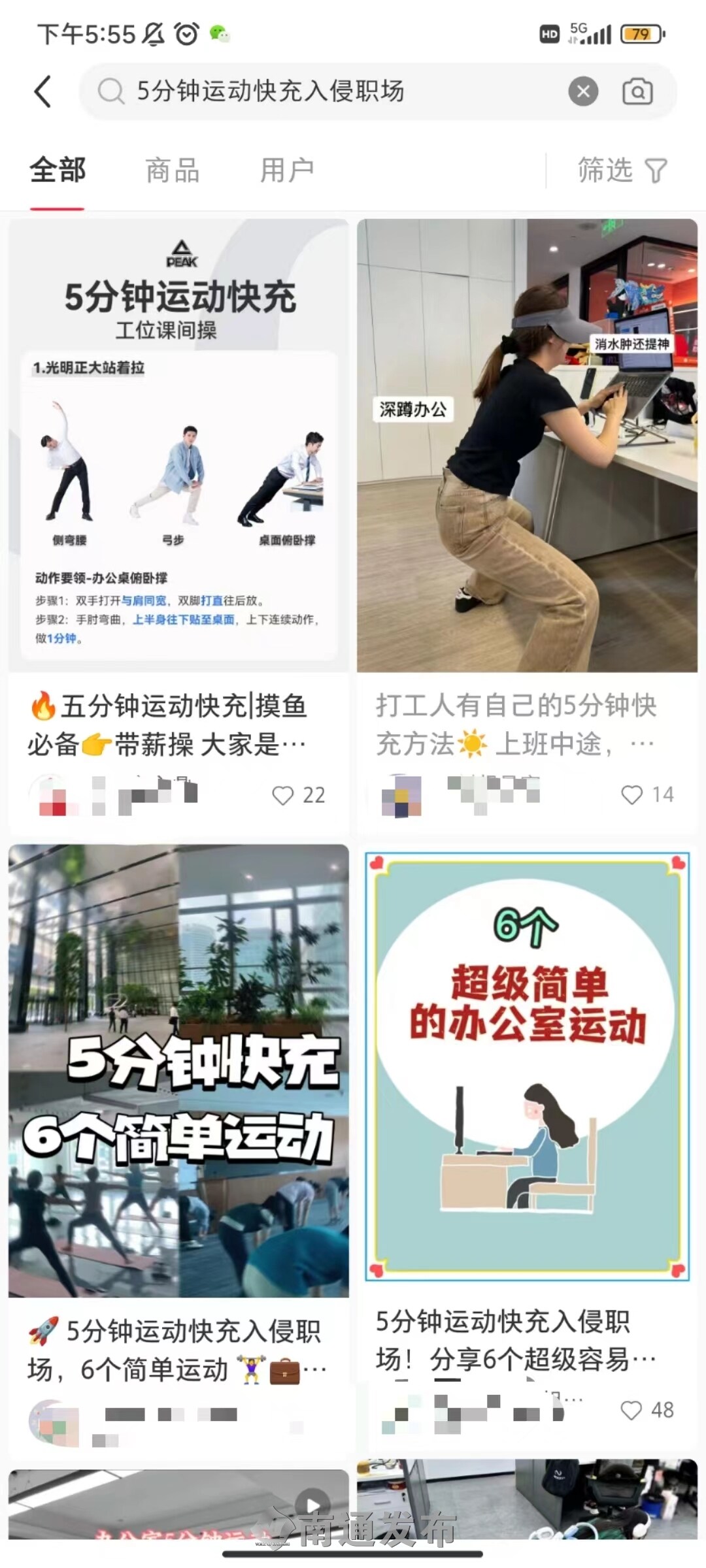Open the 深蹲办公 squat desk post

click(x=527, y=444)
